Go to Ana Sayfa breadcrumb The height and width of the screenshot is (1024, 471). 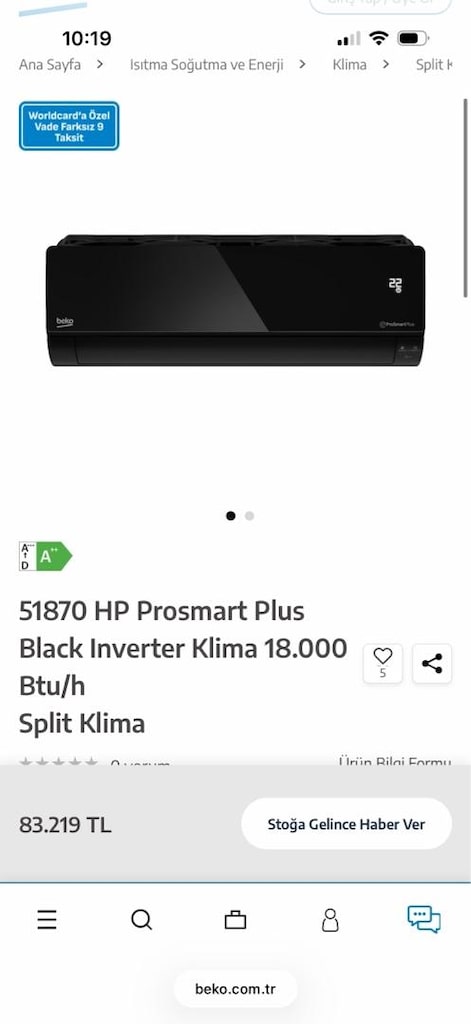tap(50, 65)
